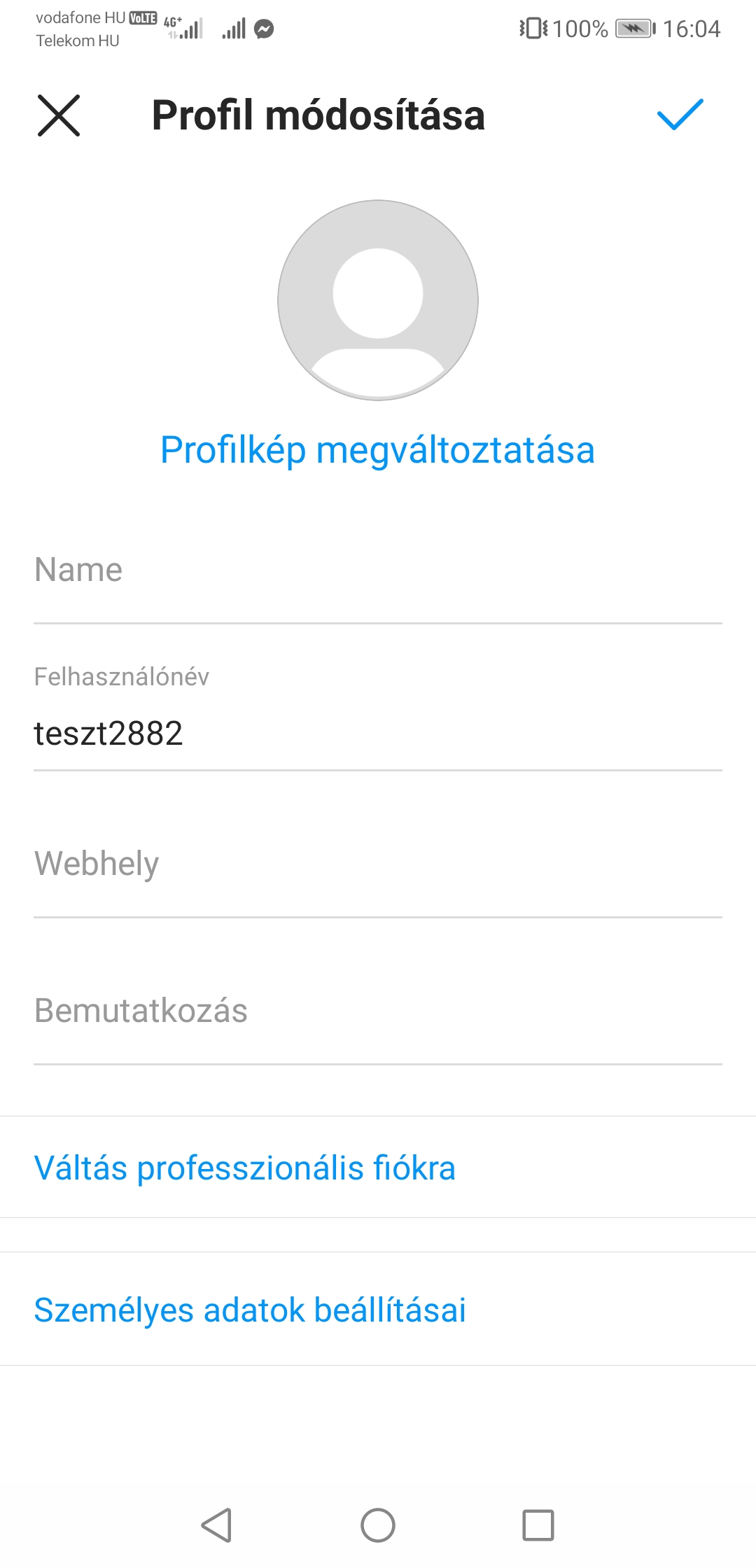Save changes with the blue checkmark
This screenshot has width=756, height=1568.
[680, 115]
